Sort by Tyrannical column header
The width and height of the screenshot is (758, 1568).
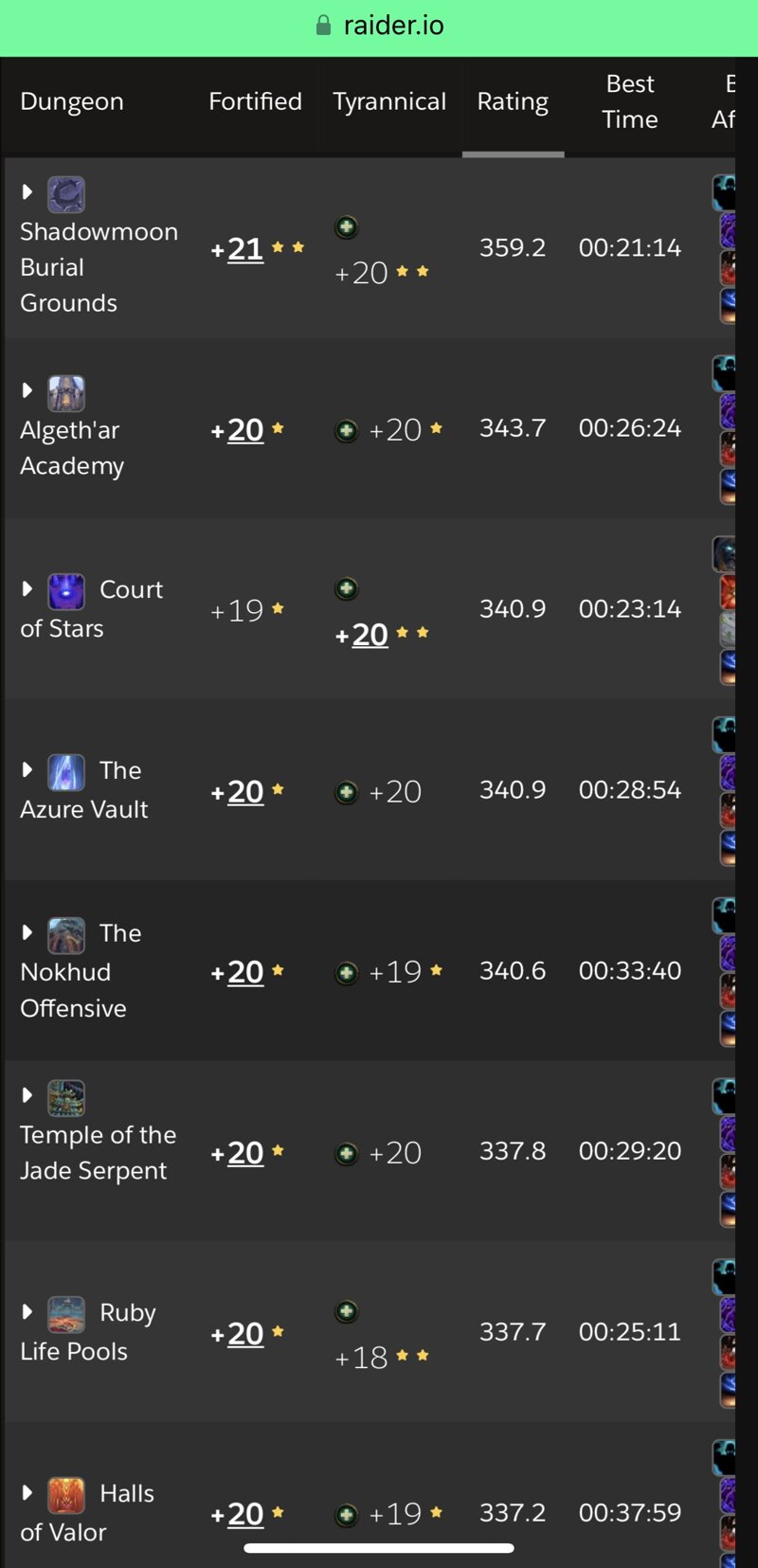(388, 102)
